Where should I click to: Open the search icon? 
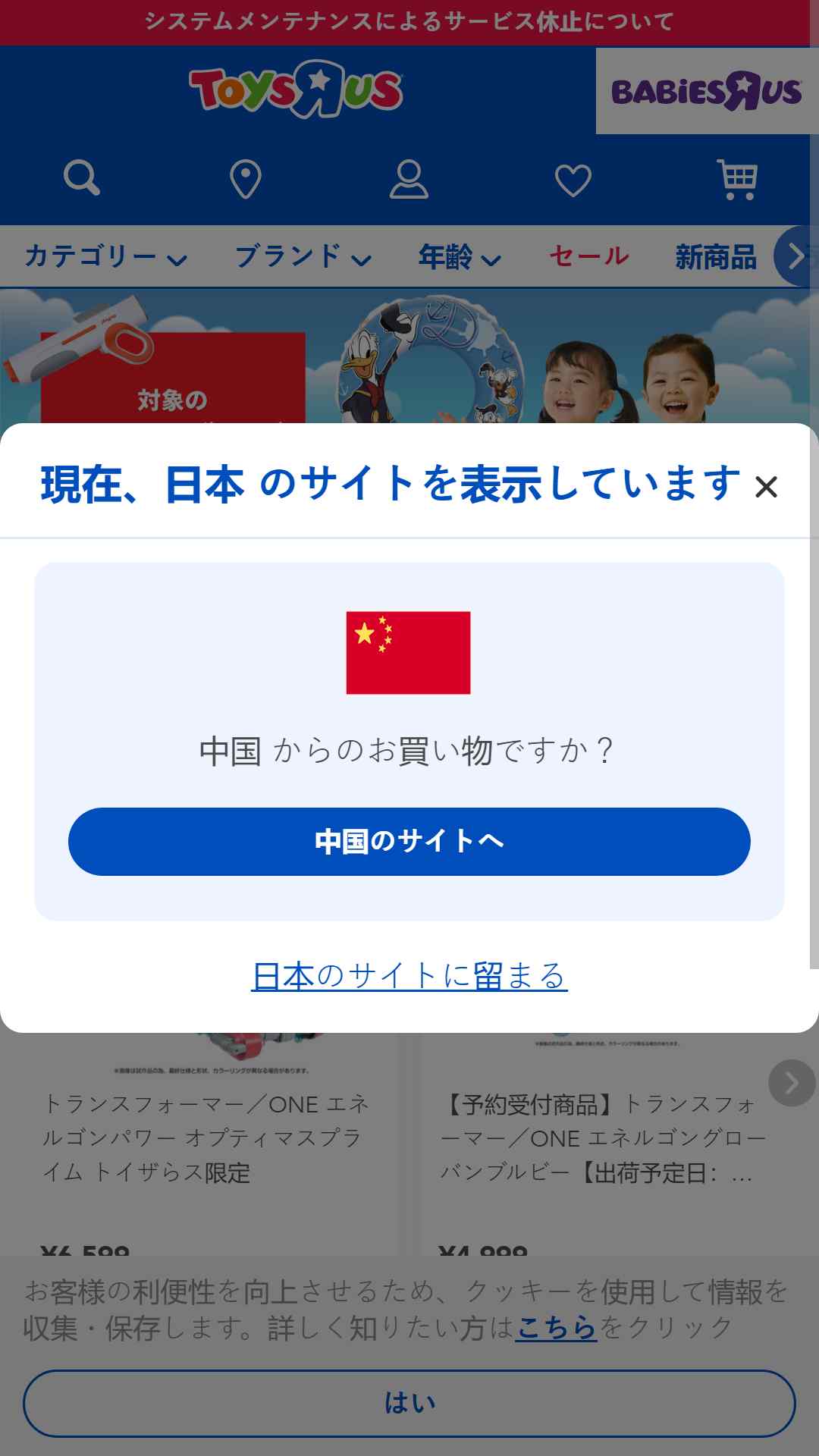tap(81, 178)
